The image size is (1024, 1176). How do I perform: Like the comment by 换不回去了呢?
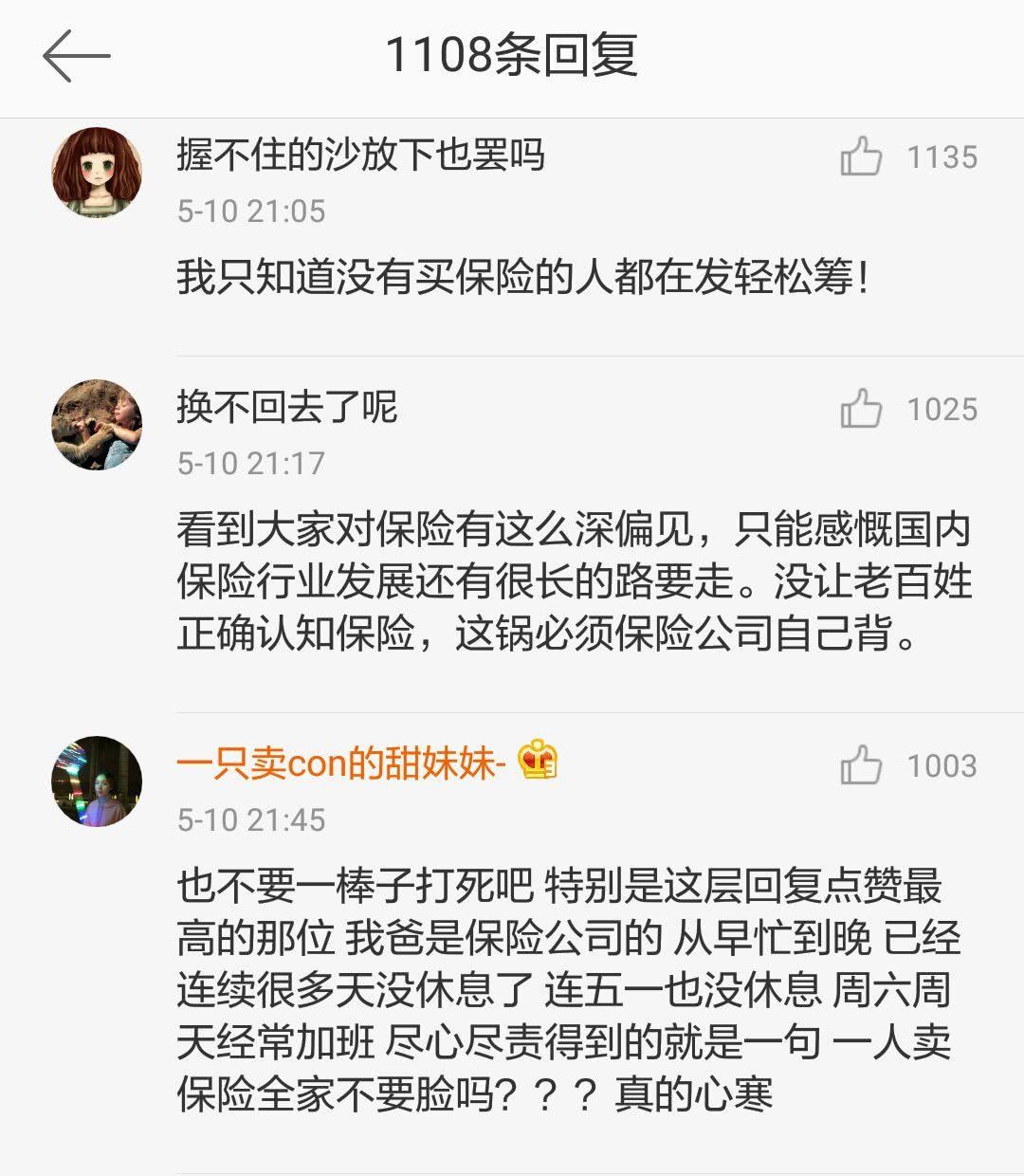point(861,409)
